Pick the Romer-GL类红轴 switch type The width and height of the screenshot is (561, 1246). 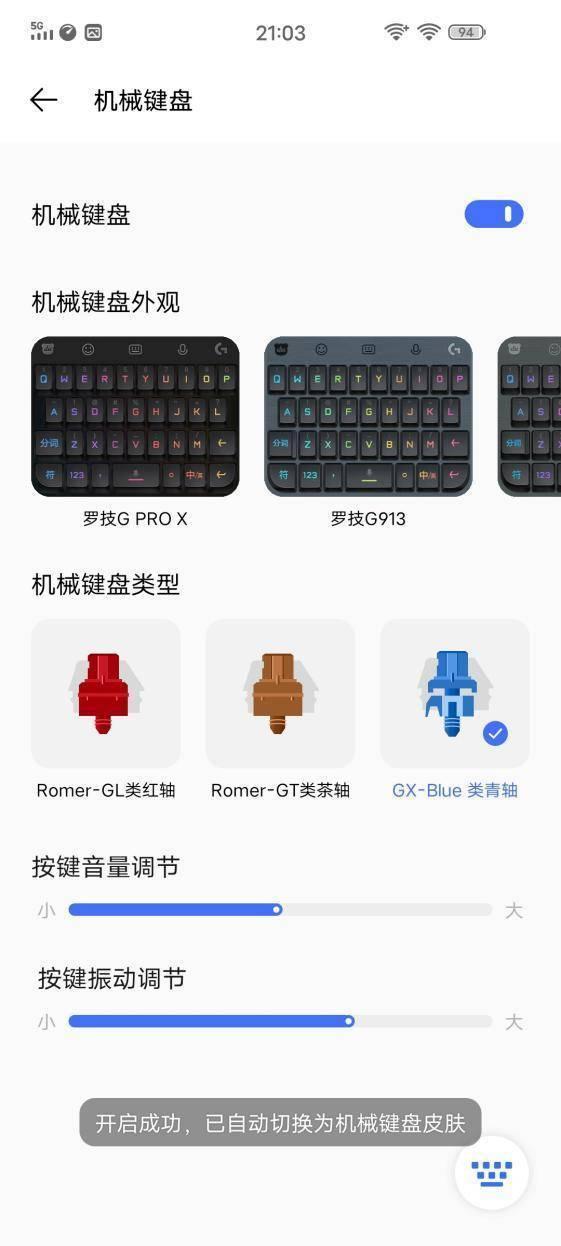tap(106, 693)
